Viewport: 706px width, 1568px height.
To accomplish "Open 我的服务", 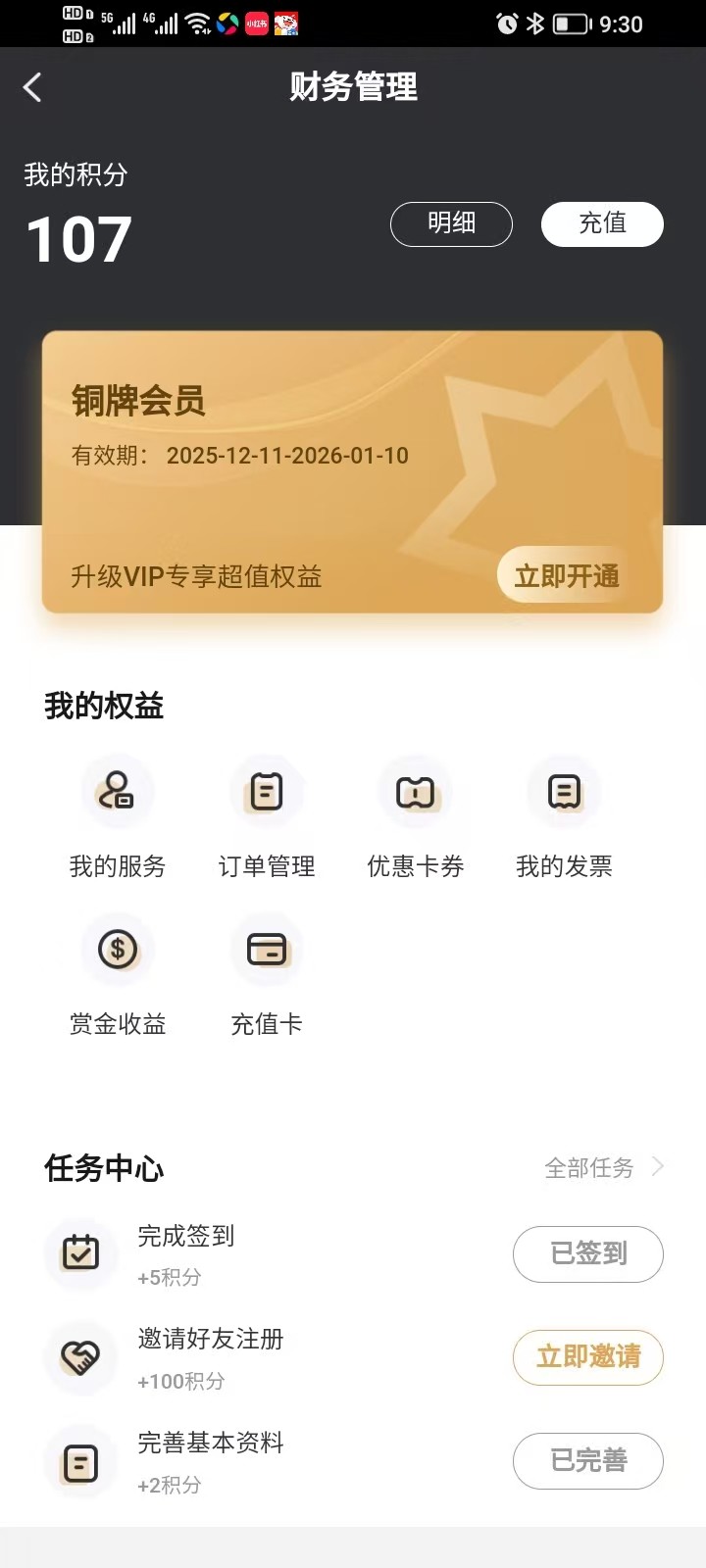I will click(x=118, y=815).
